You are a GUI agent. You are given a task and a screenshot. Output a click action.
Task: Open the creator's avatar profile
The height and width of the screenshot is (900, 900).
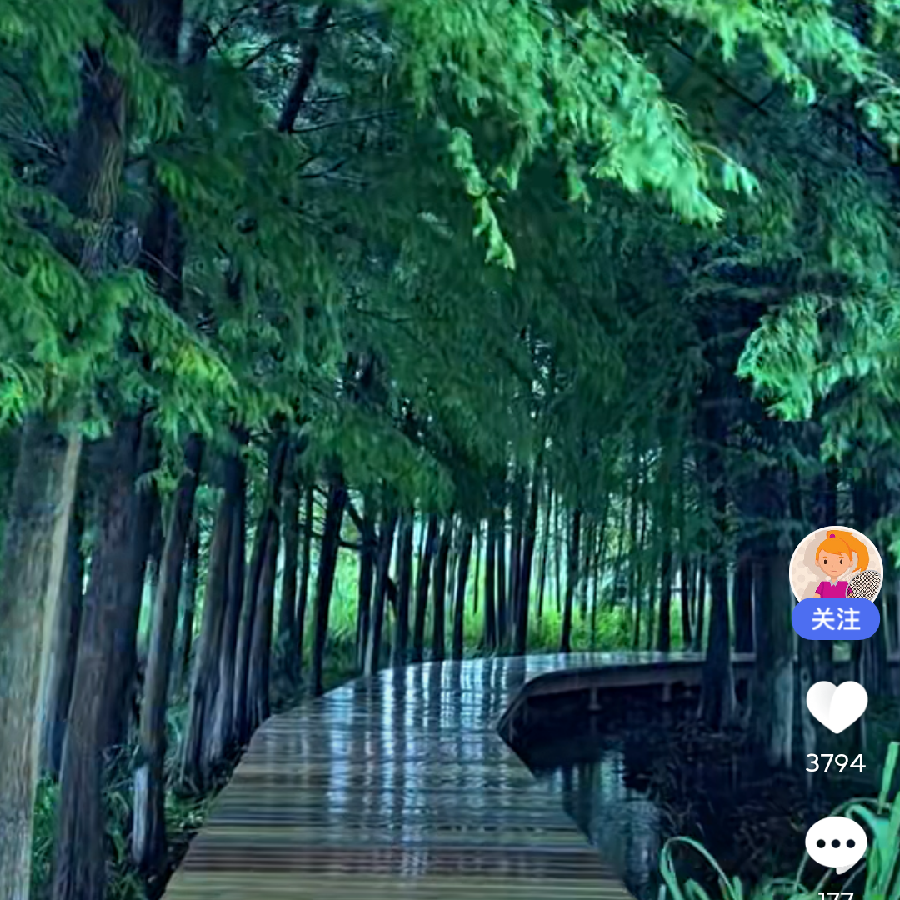point(835,565)
